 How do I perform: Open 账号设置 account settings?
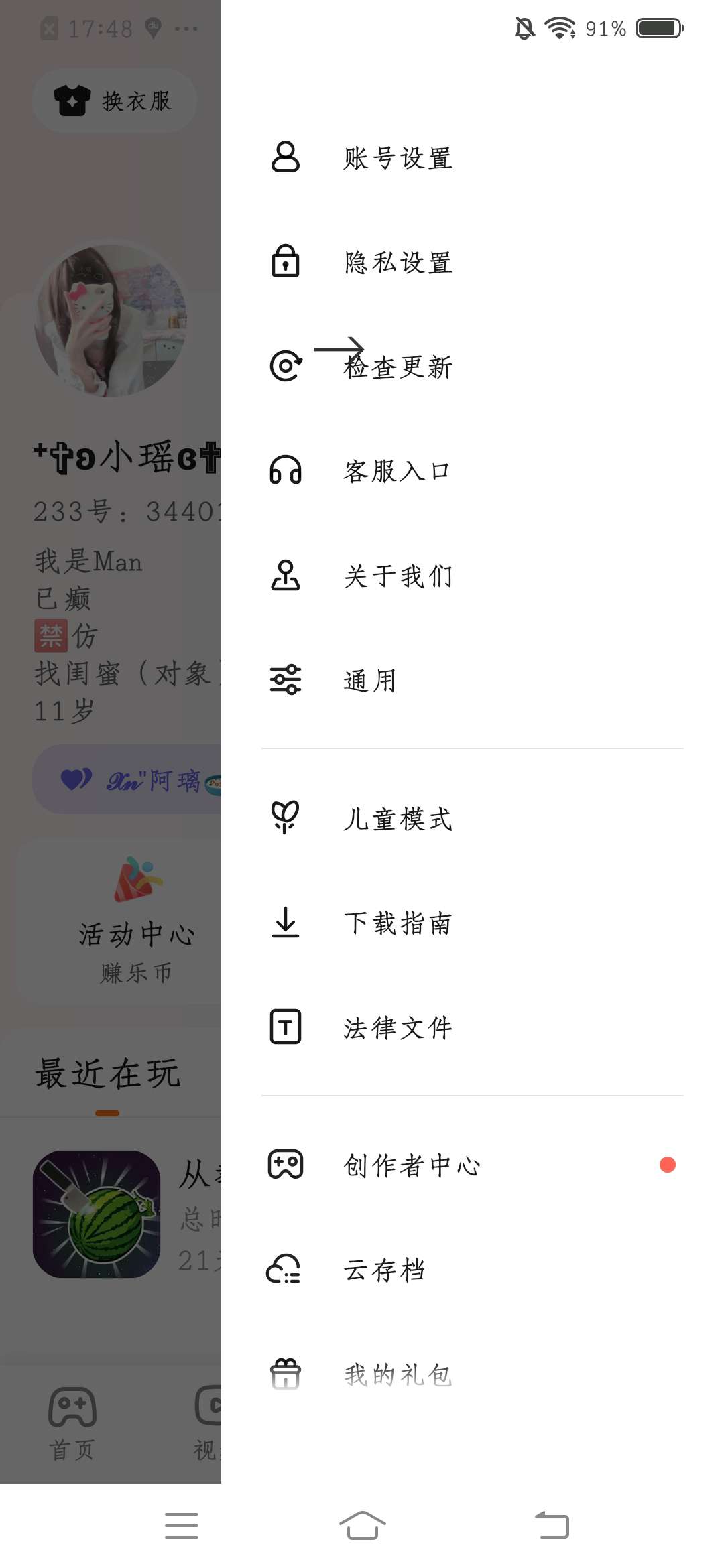click(x=398, y=158)
